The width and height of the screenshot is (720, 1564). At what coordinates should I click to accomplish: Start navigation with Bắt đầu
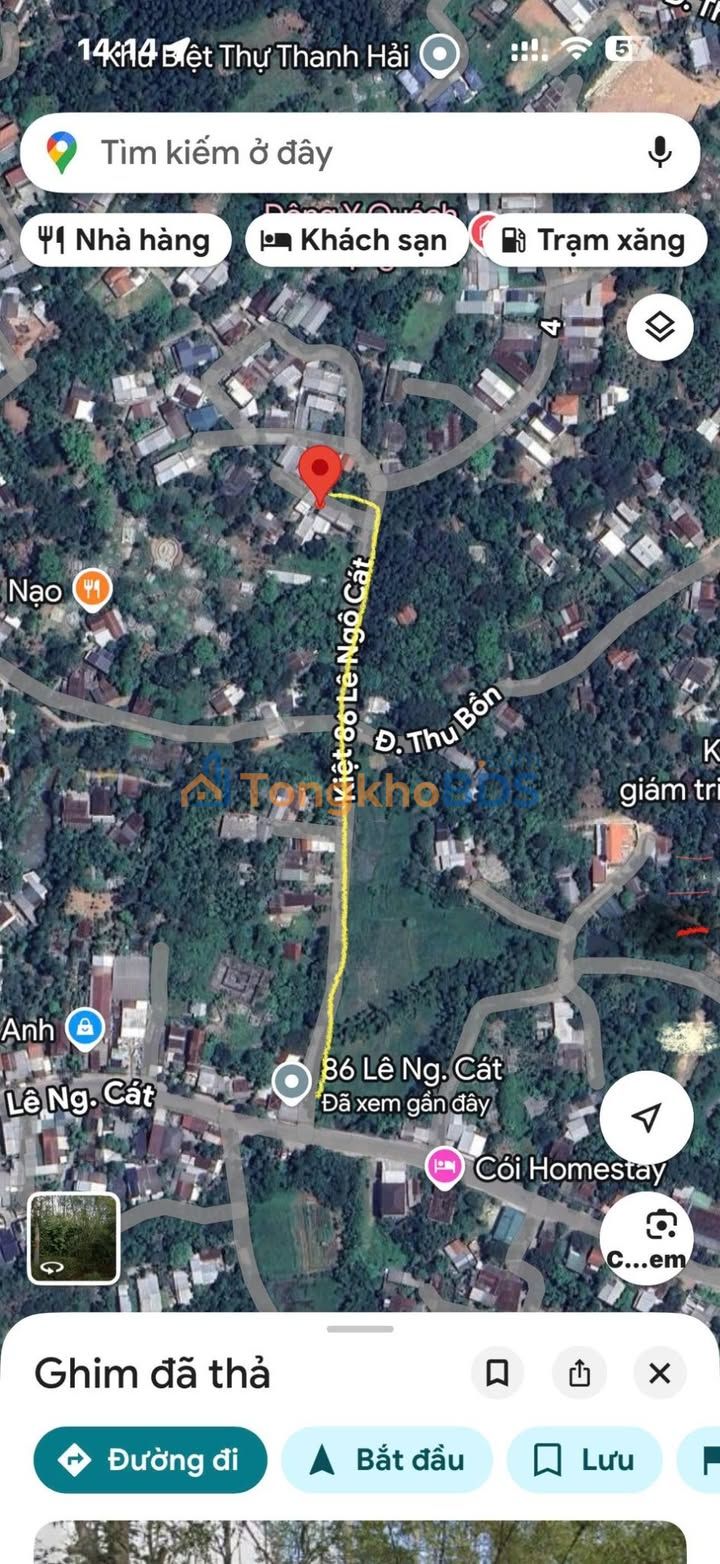click(387, 1460)
